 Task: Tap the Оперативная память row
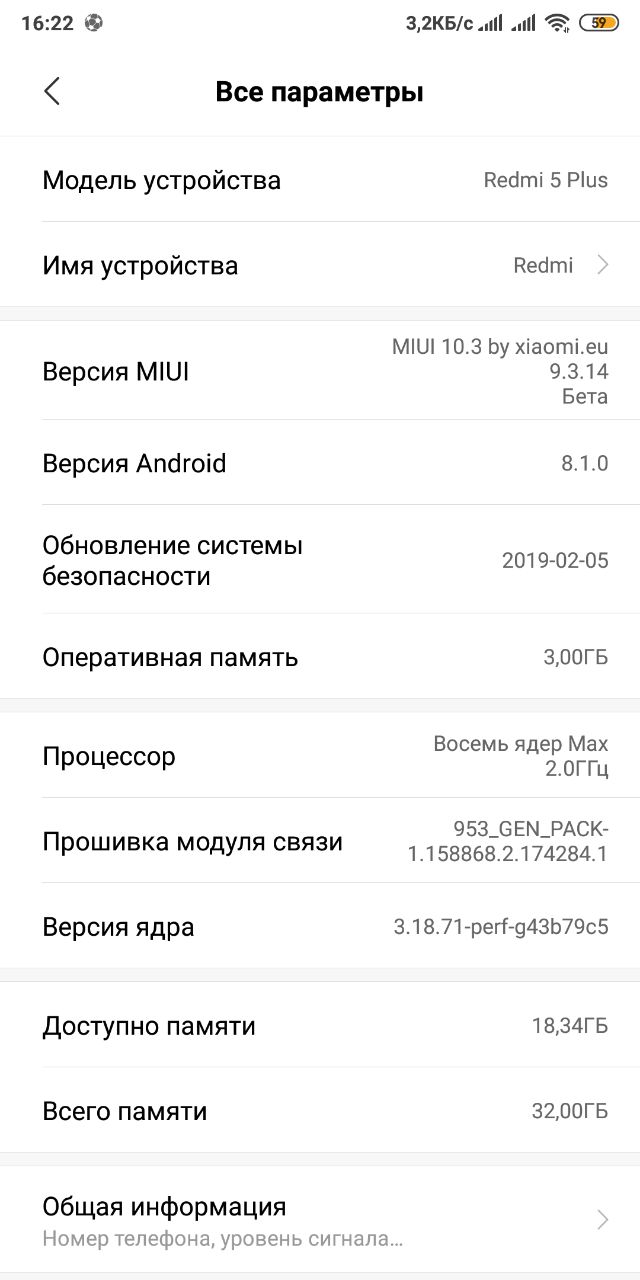tap(320, 657)
